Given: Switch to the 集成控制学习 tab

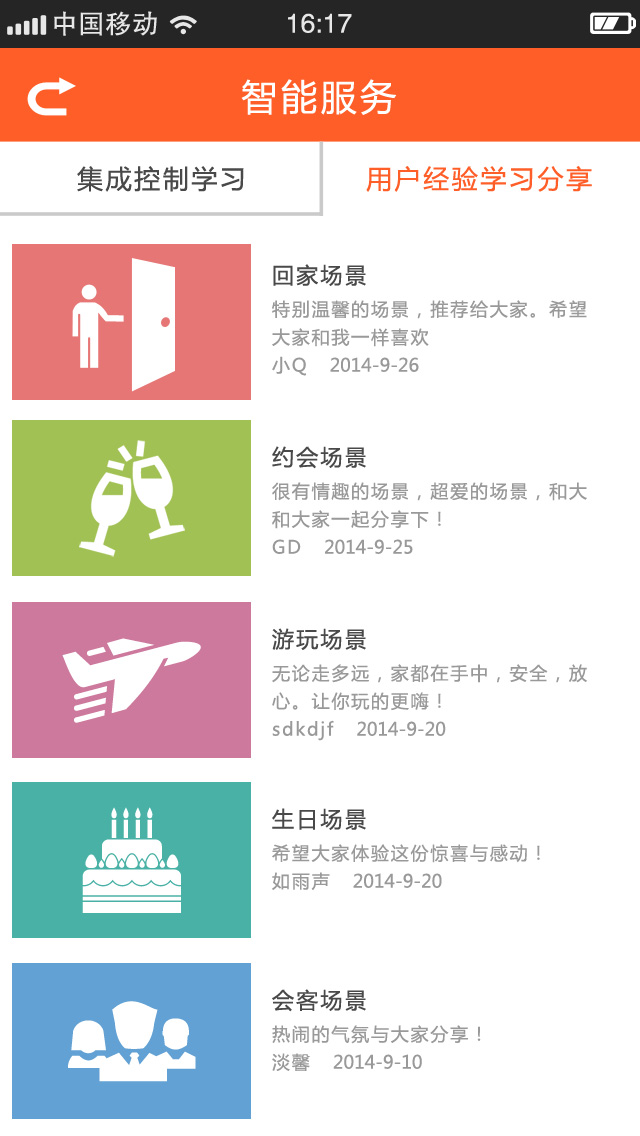Looking at the screenshot, I should 160,179.
